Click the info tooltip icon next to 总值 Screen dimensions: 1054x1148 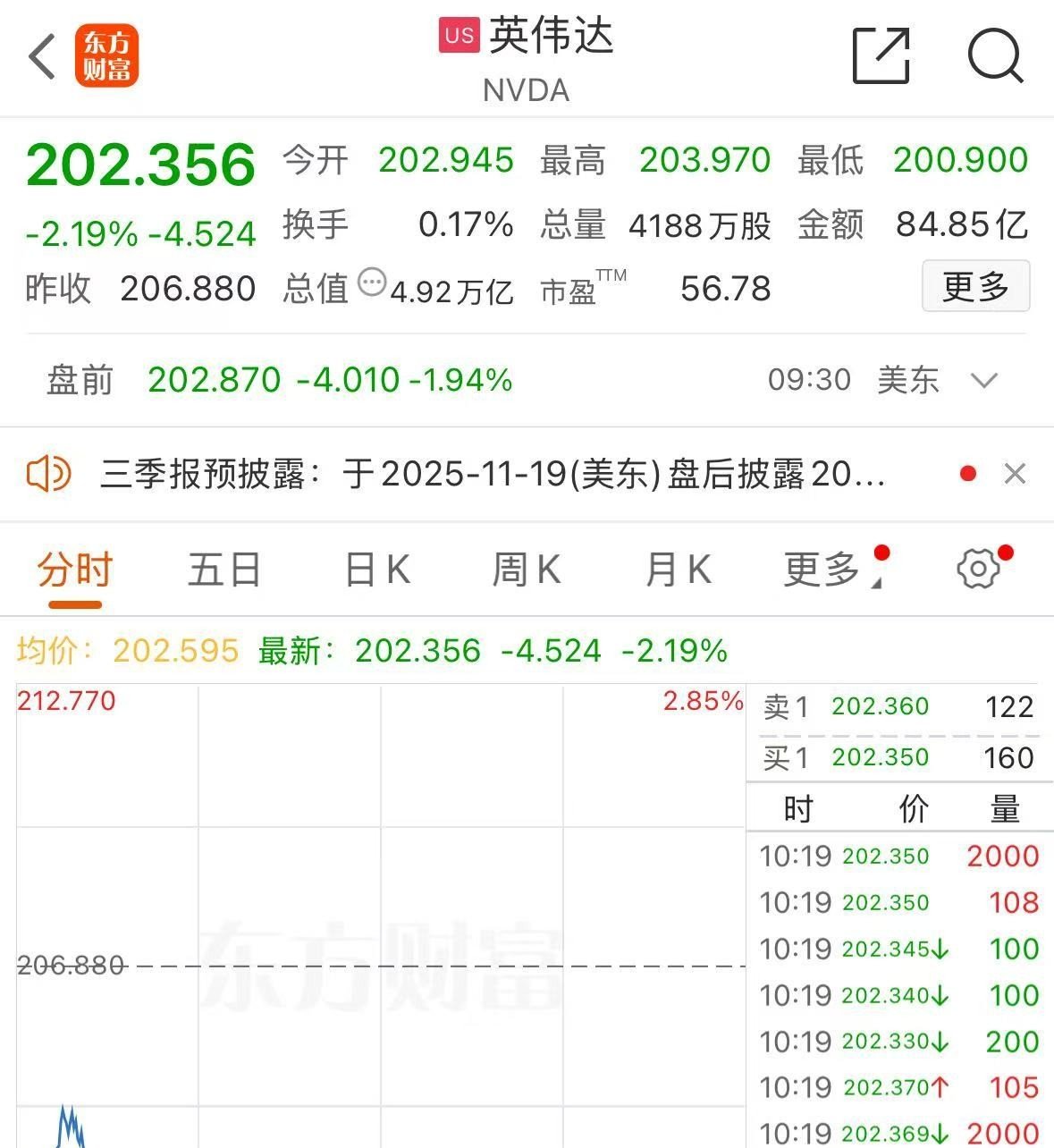(373, 281)
